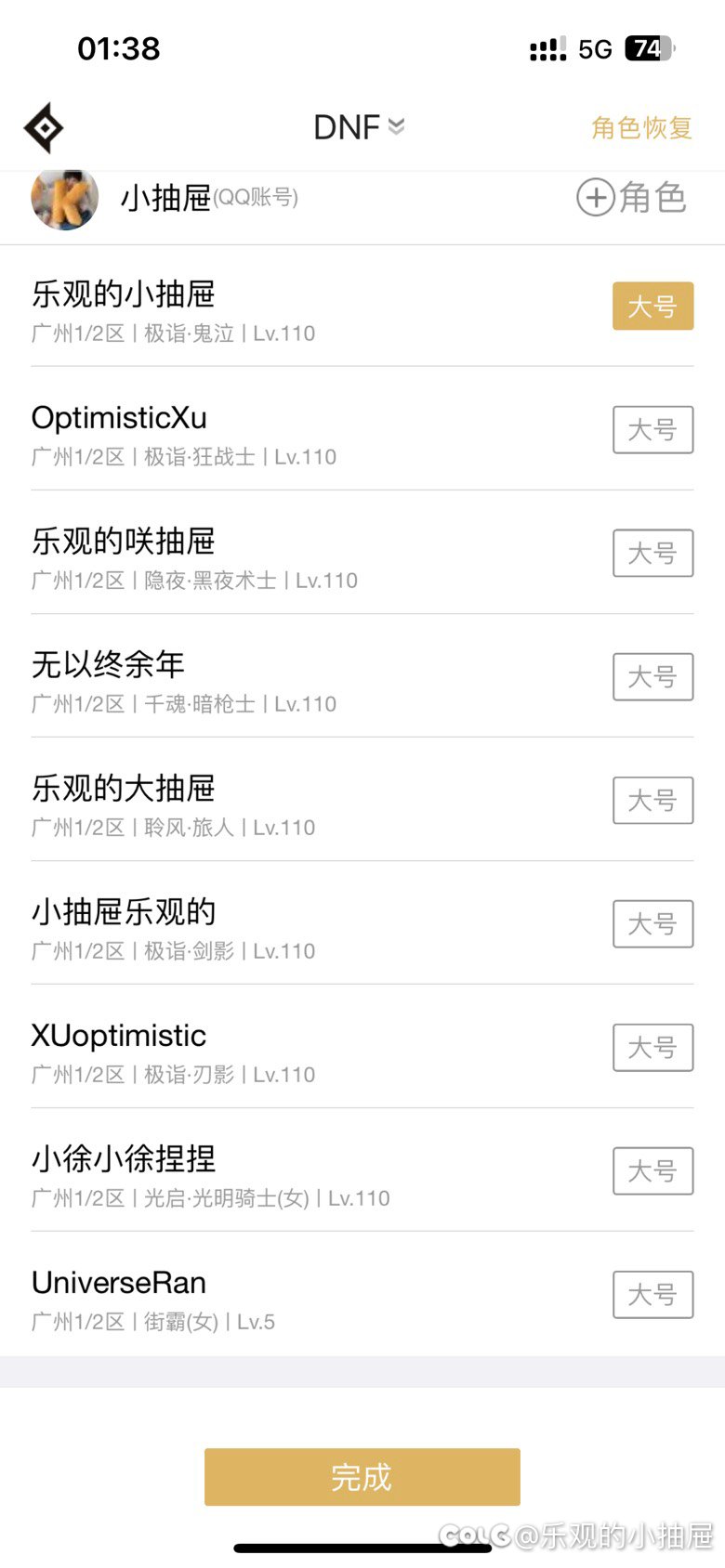Mark 小抽屉乐观的 as 大号
This screenshot has width=725, height=1568.
click(x=652, y=924)
